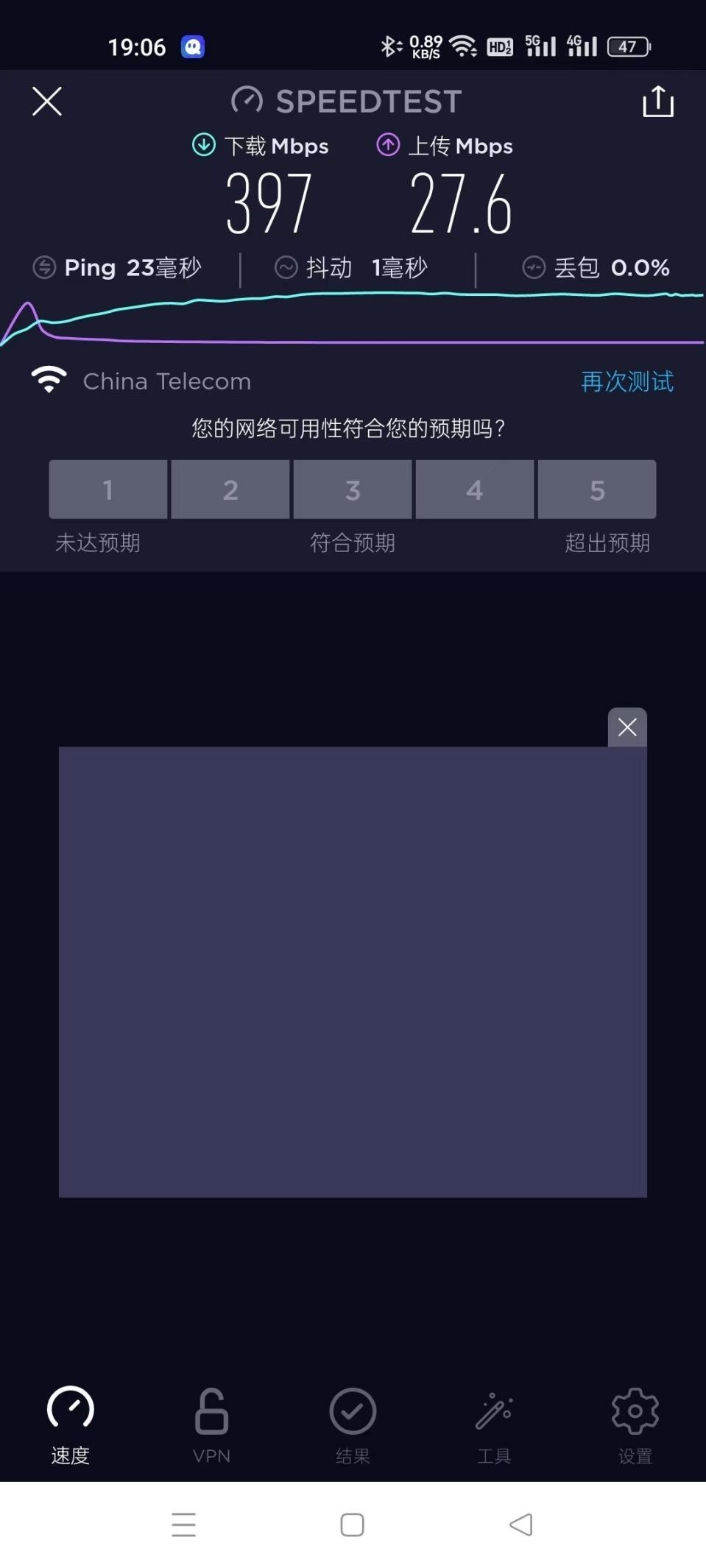Open the VPN section via lock icon
The width and height of the screenshot is (706, 1568).
[x=211, y=1411]
